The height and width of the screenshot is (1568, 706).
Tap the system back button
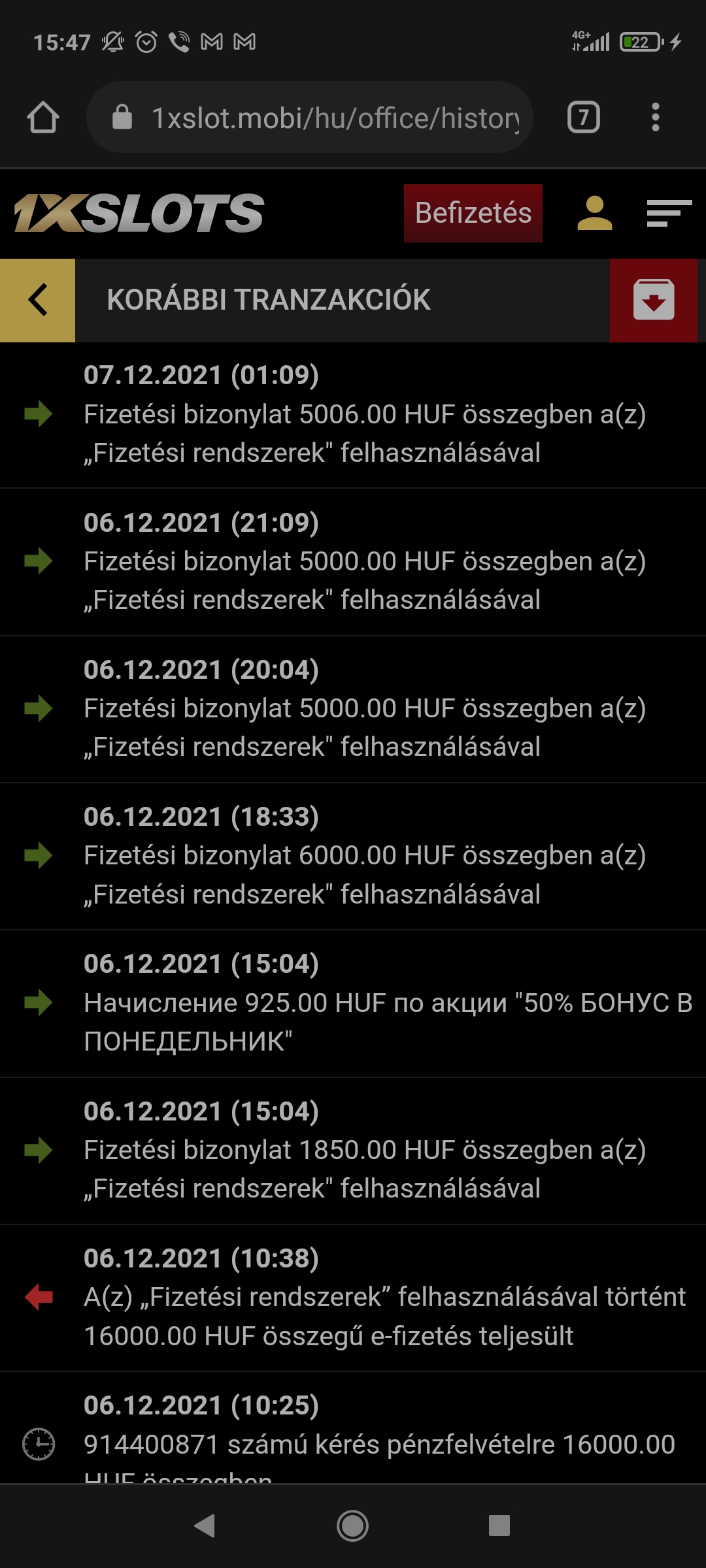[x=205, y=1526]
